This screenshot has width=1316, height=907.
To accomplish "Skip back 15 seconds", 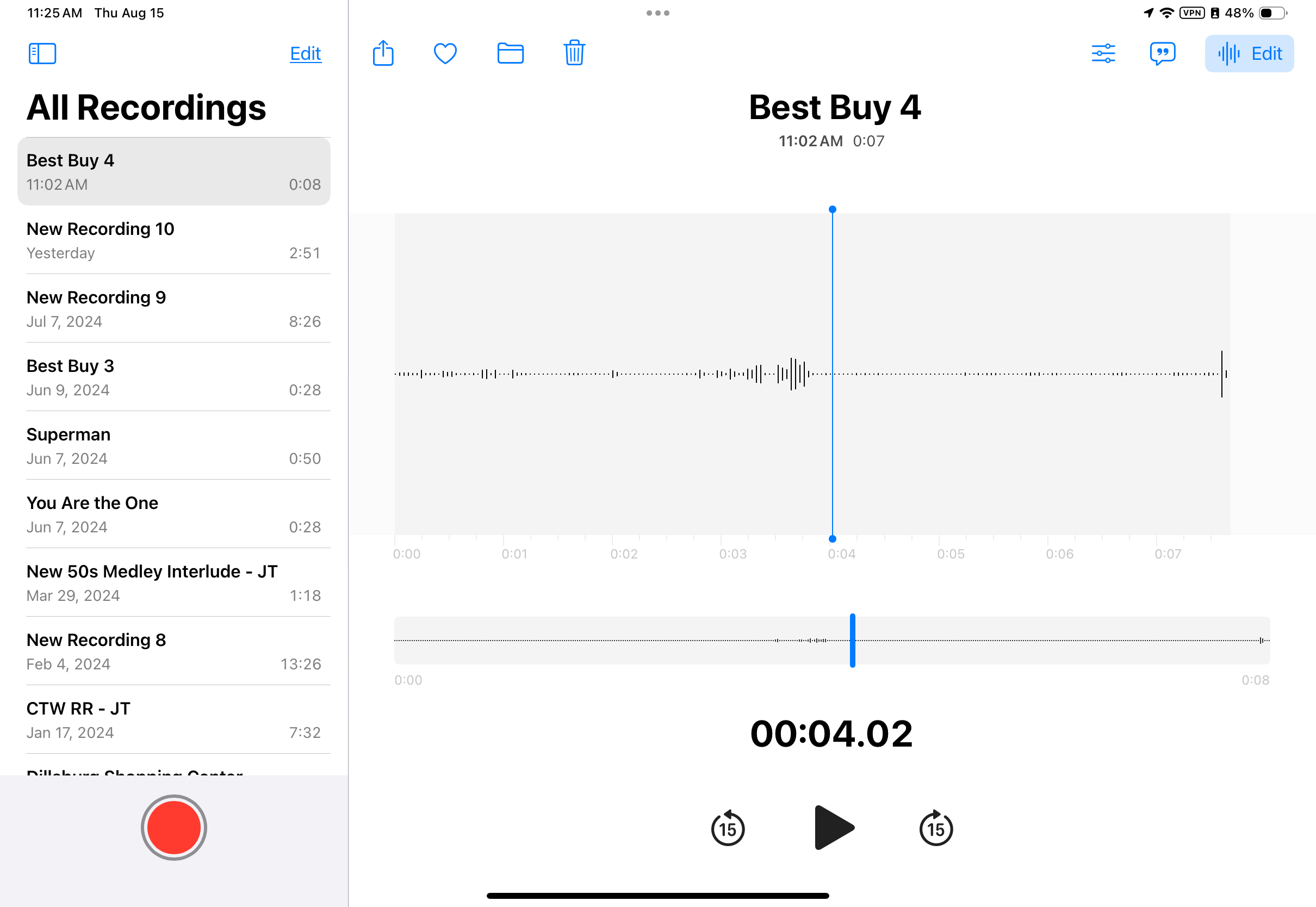I will [x=727, y=828].
